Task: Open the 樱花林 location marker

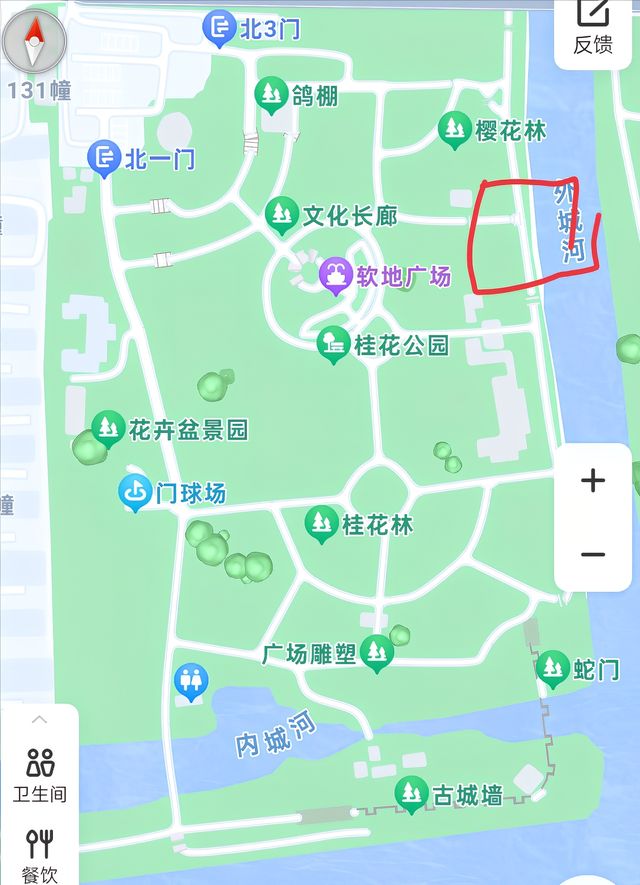Action: (x=455, y=128)
